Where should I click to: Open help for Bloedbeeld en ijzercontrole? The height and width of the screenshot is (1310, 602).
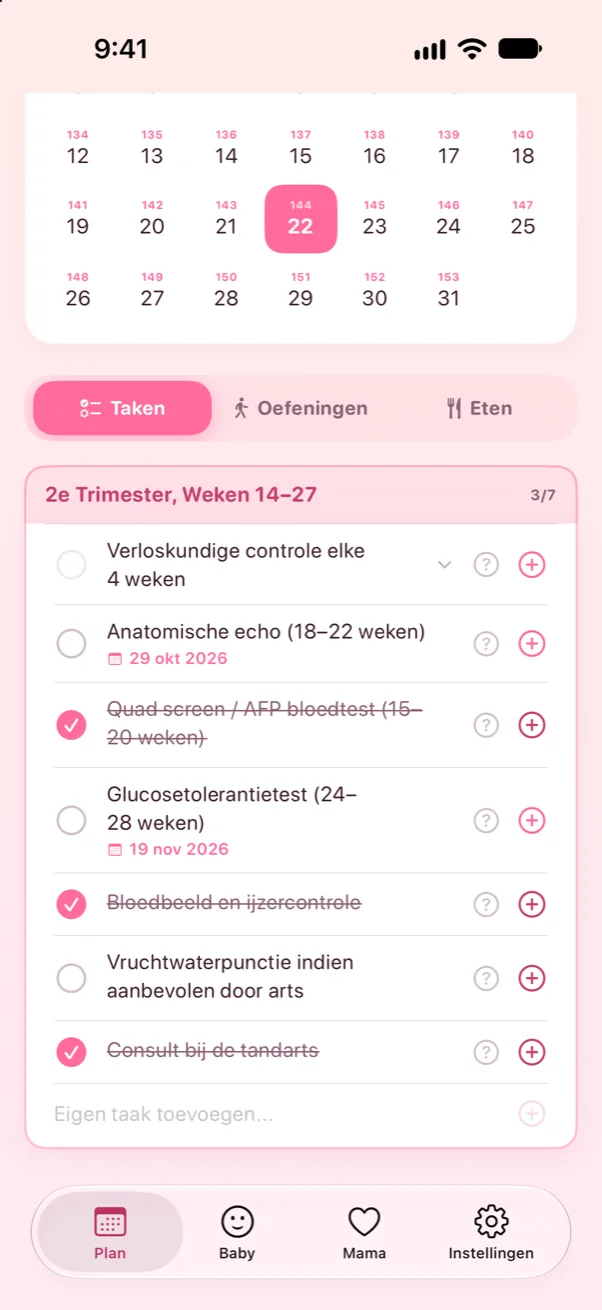pyautogui.click(x=486, y=905)
